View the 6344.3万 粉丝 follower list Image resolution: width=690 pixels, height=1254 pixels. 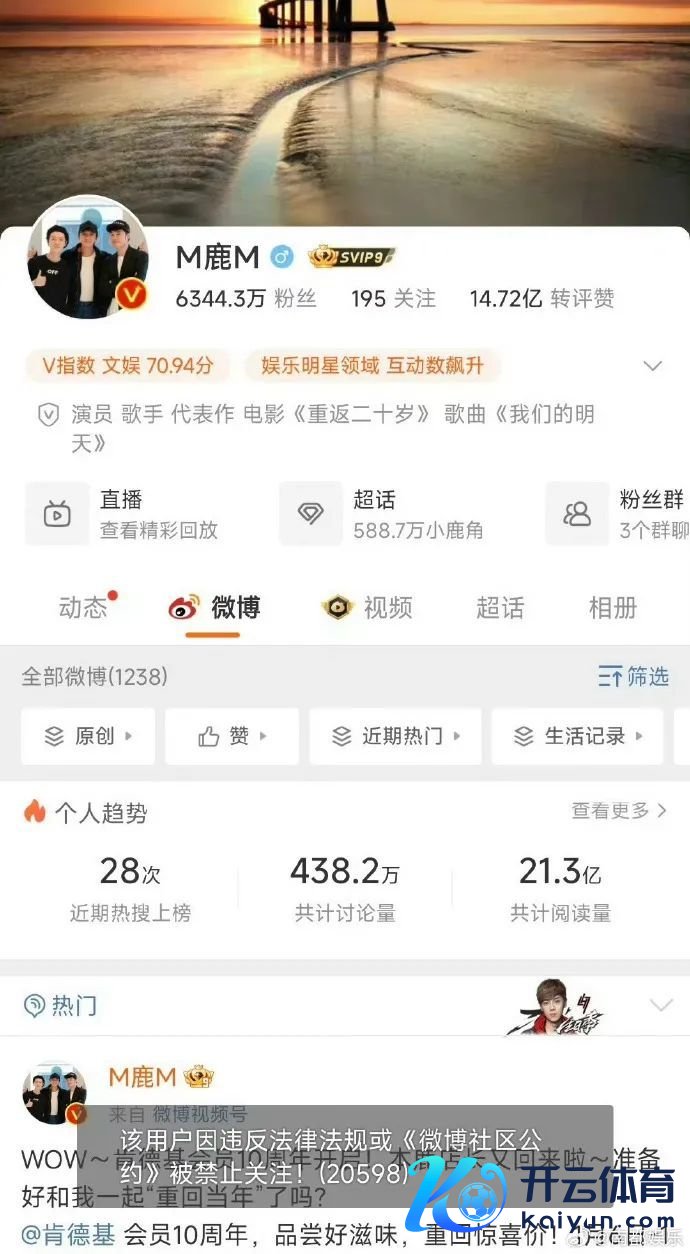(245, 298)
